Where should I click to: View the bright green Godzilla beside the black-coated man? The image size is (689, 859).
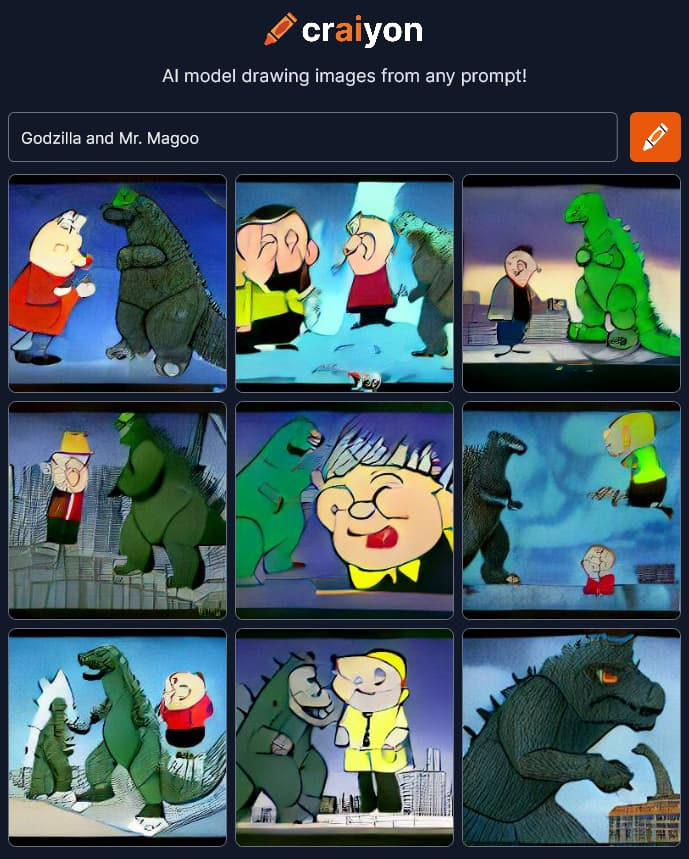click(571, 284)
